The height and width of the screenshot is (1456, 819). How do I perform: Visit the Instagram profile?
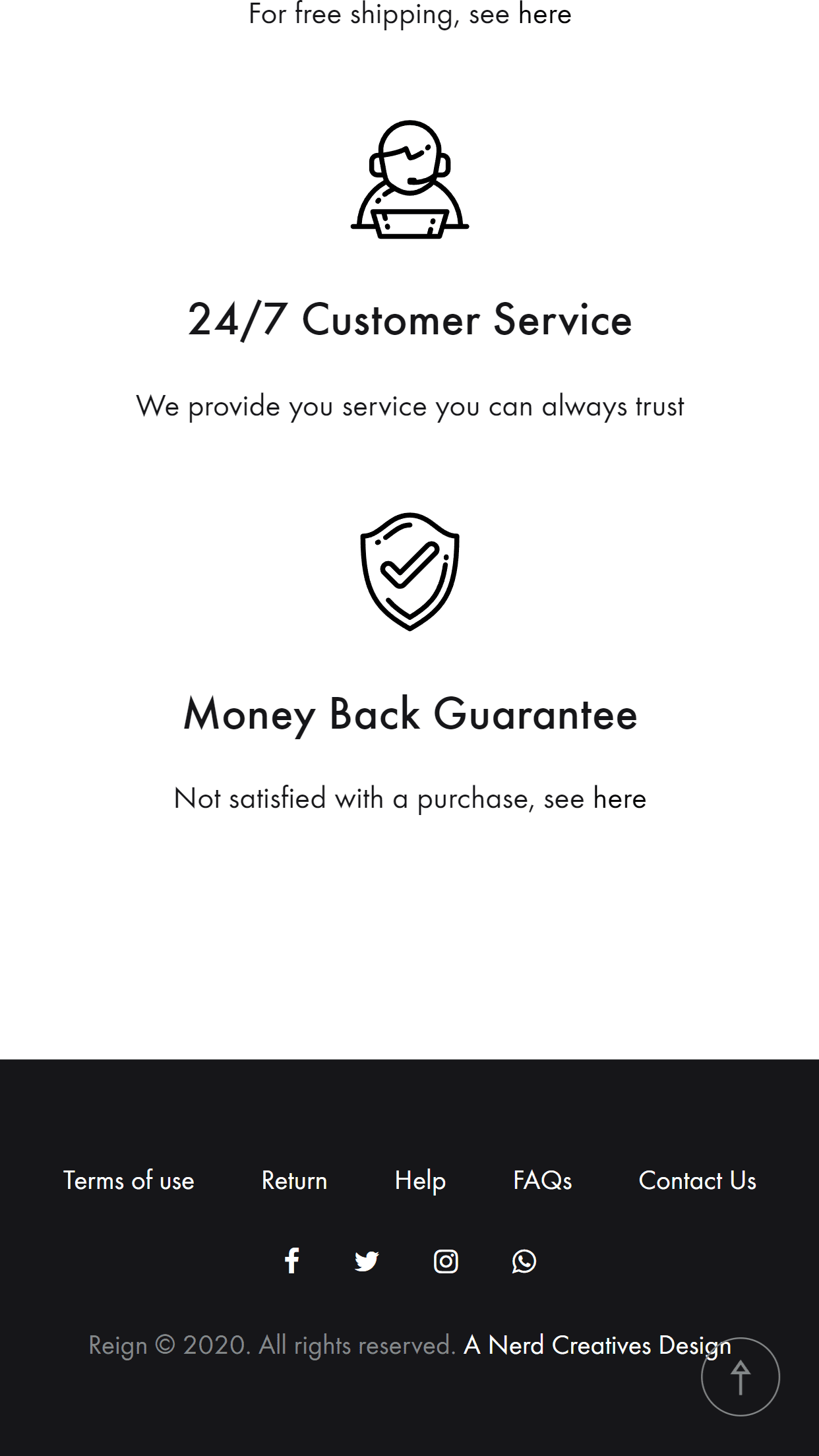446,1261
